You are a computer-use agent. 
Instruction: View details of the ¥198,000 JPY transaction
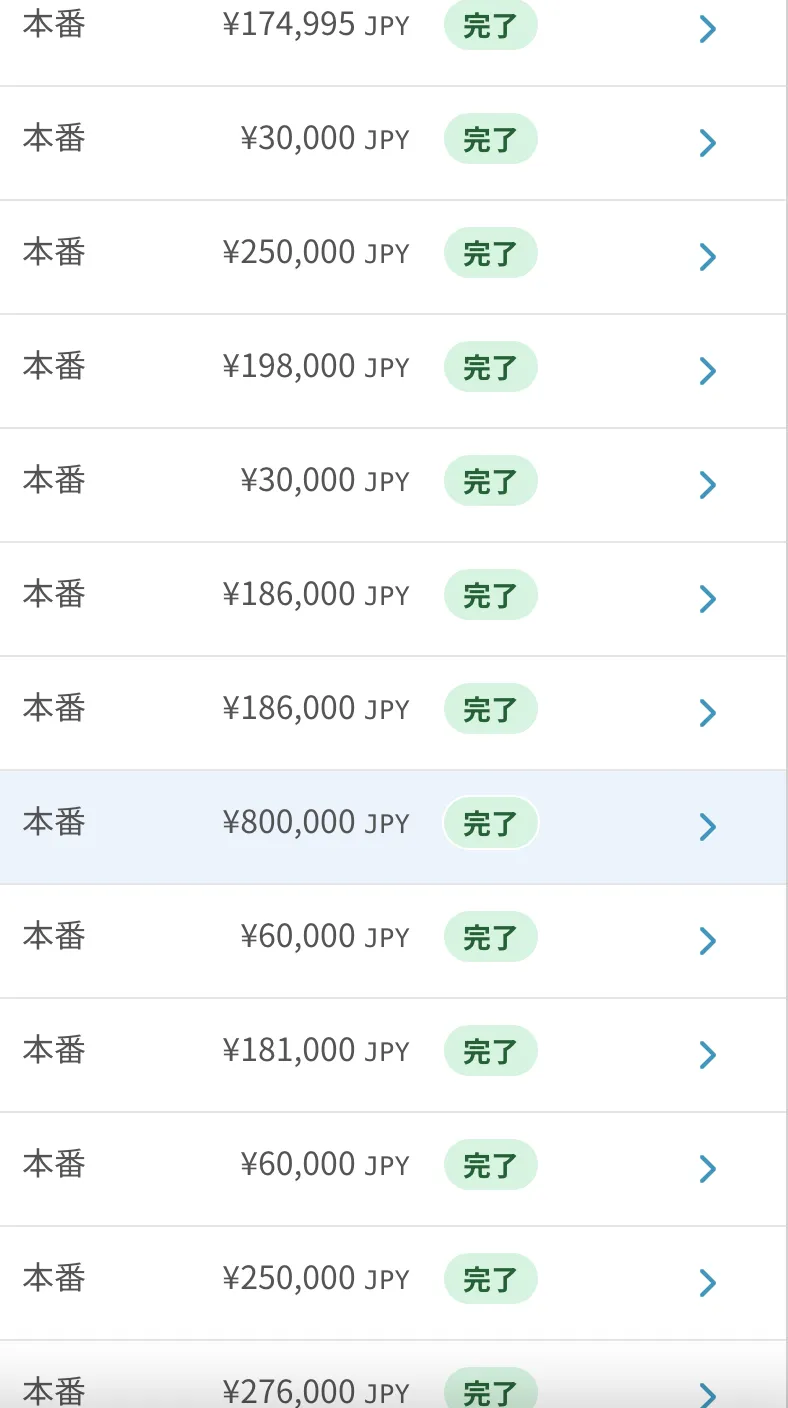point(707,371)
